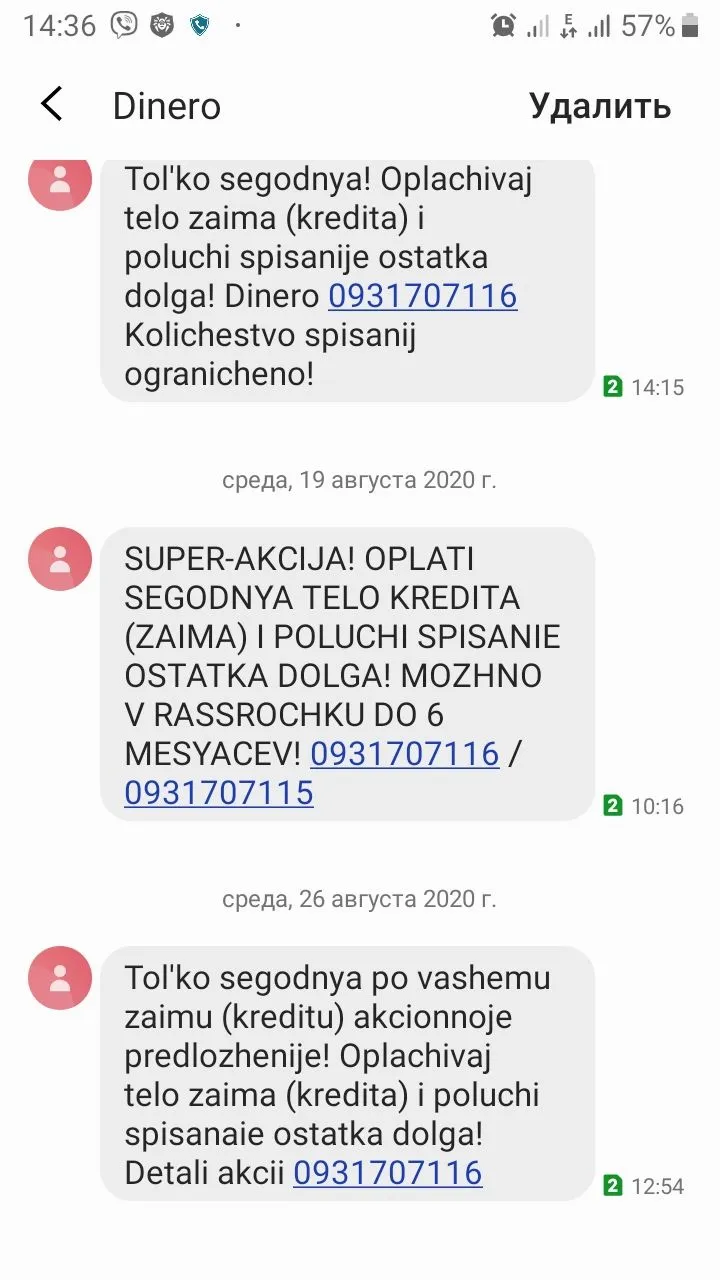Tap 0931707116 after Detali akcii
The height and width of the screenshot is (1280, 720).
(x=387, y=1172)
